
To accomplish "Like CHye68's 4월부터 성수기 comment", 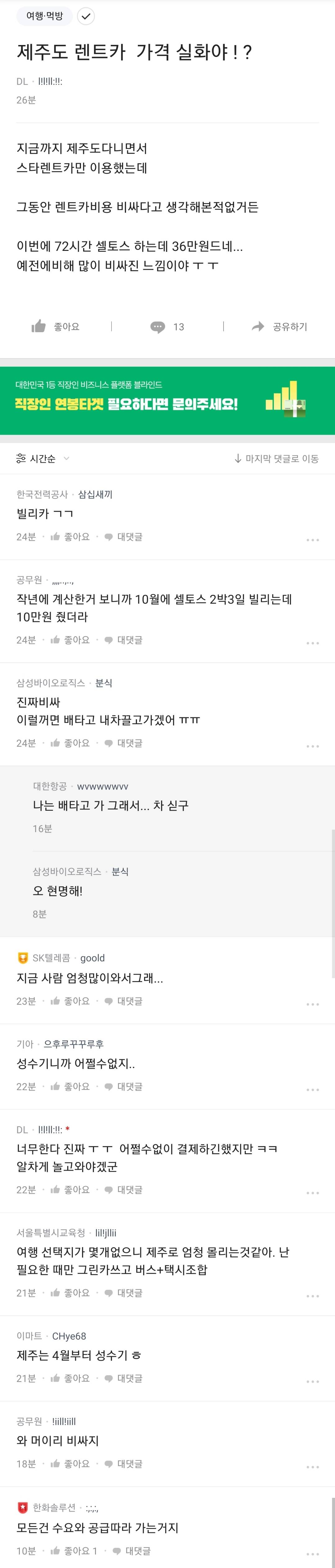I will click(70, 1378).
